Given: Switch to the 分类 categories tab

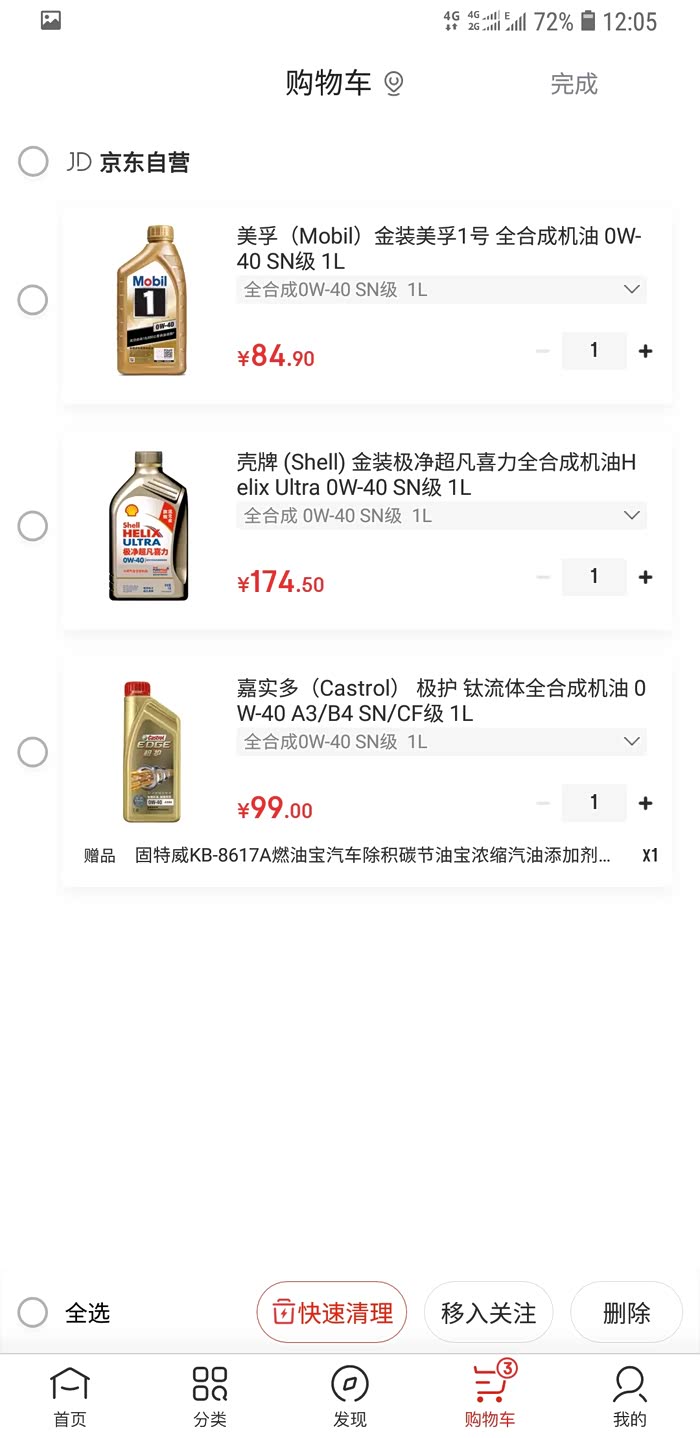Looking at the screenshot, I should (x=210, y=1397).
